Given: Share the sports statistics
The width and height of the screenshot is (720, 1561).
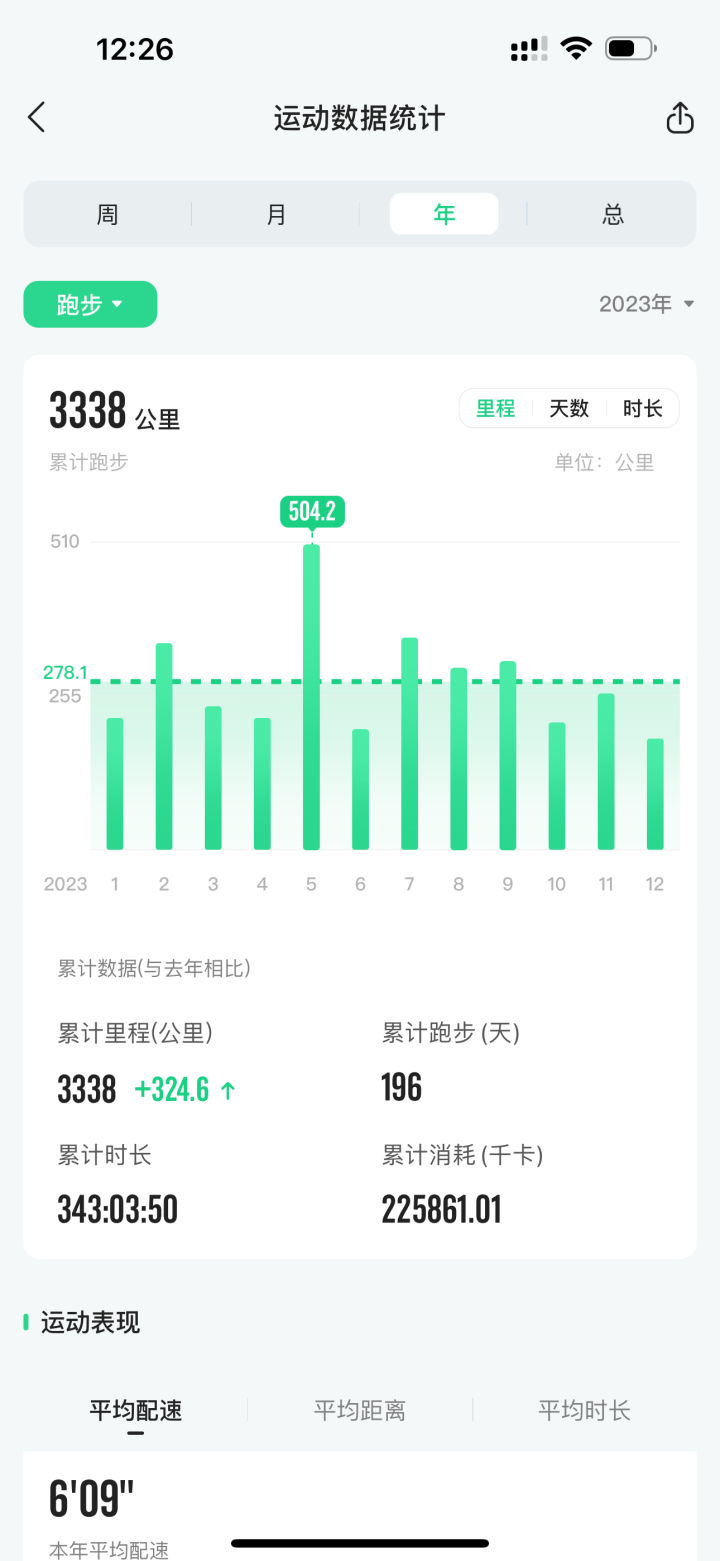Looking at the screenshot, I should point(680,117).
